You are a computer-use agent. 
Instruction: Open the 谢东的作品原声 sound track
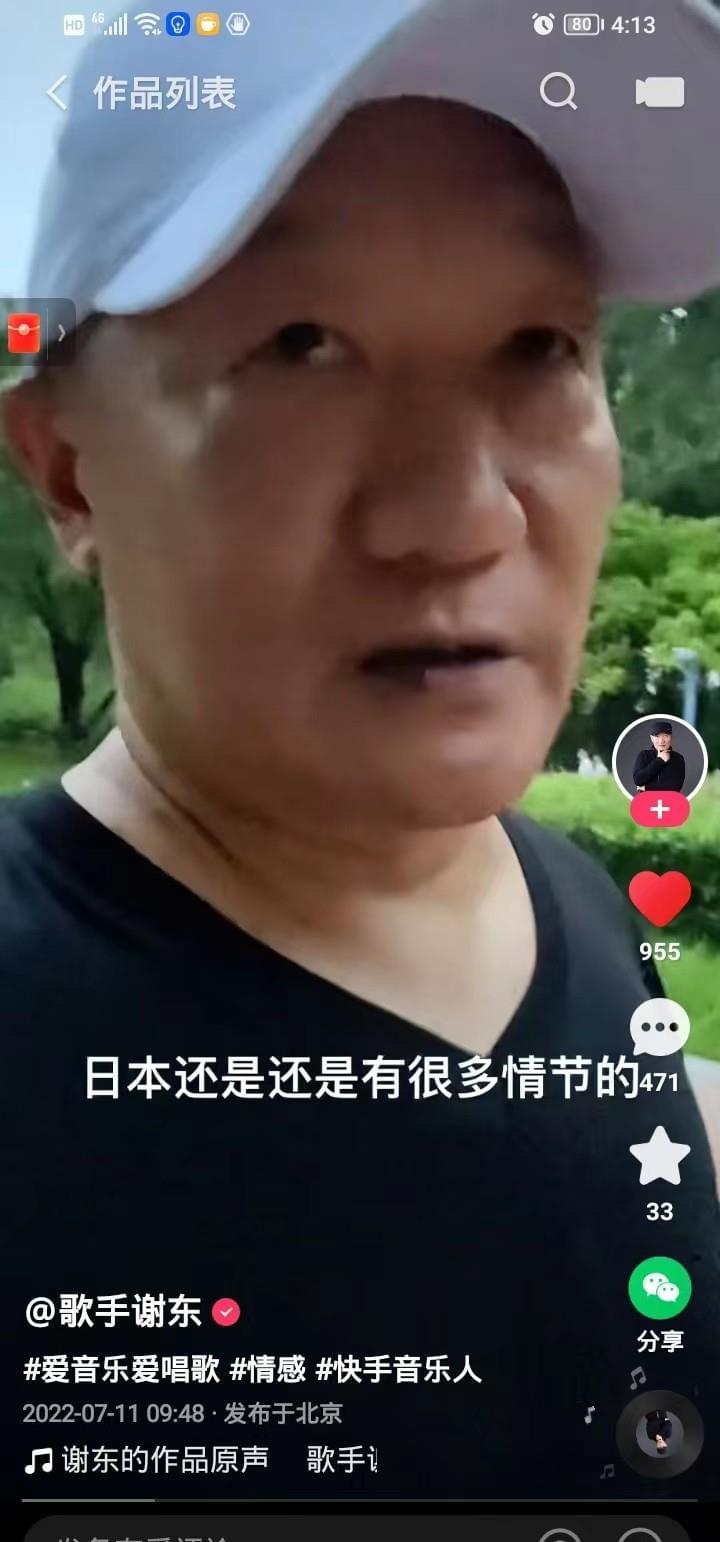[150, 1459]
